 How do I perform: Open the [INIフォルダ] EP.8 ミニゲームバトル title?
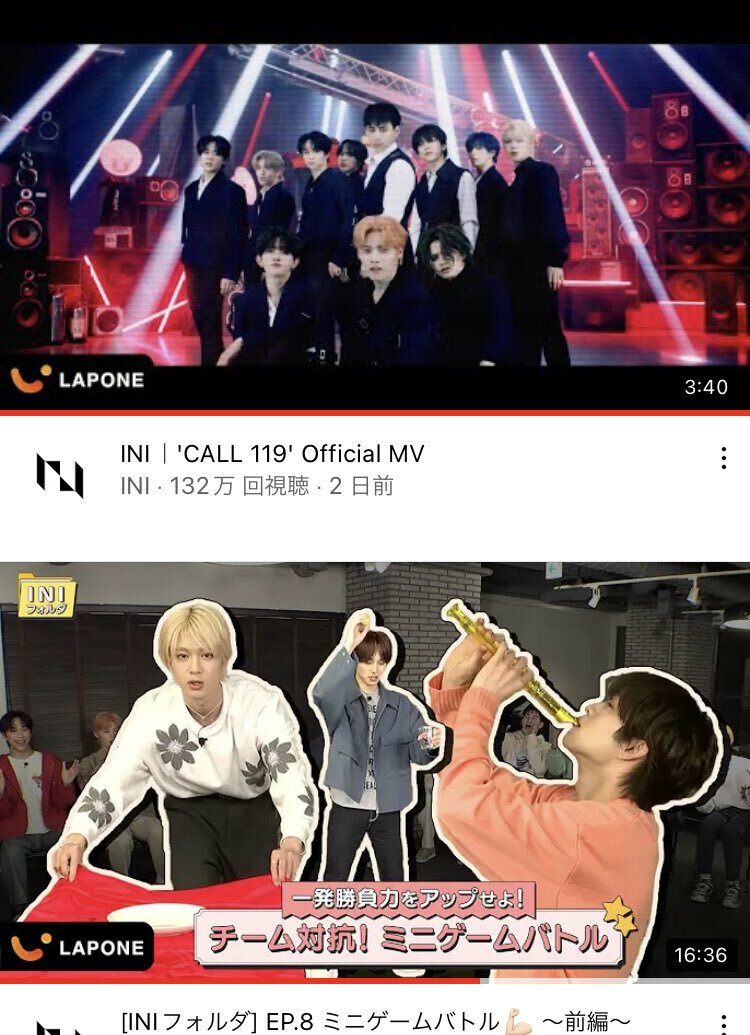[375, 1021]
